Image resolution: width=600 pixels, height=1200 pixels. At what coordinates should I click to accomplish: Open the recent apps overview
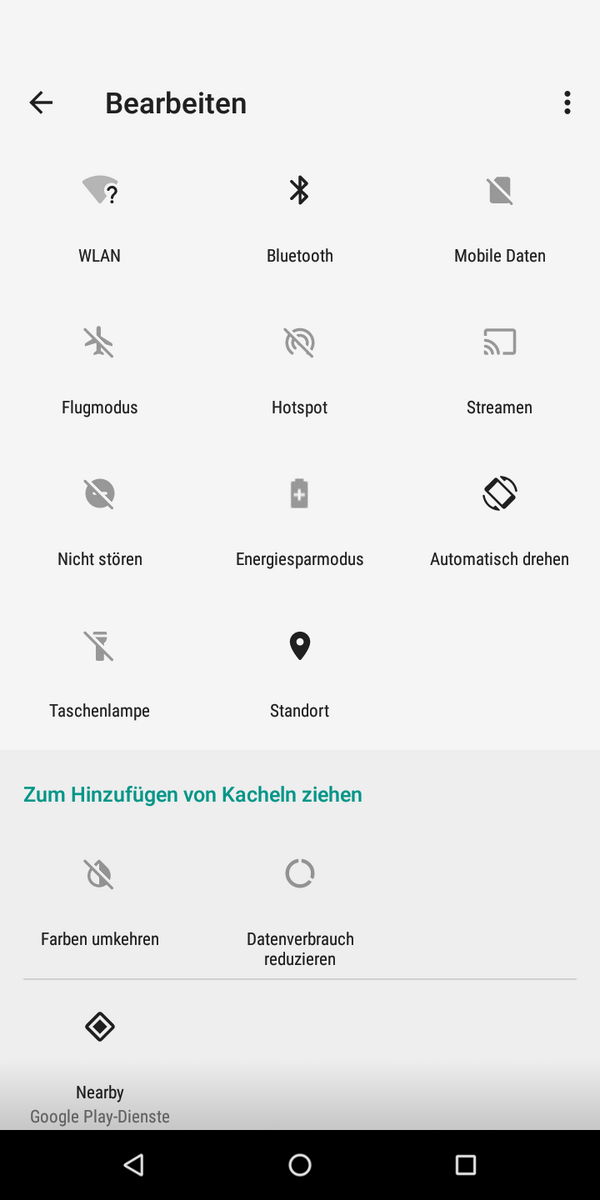coord(465,1164)
